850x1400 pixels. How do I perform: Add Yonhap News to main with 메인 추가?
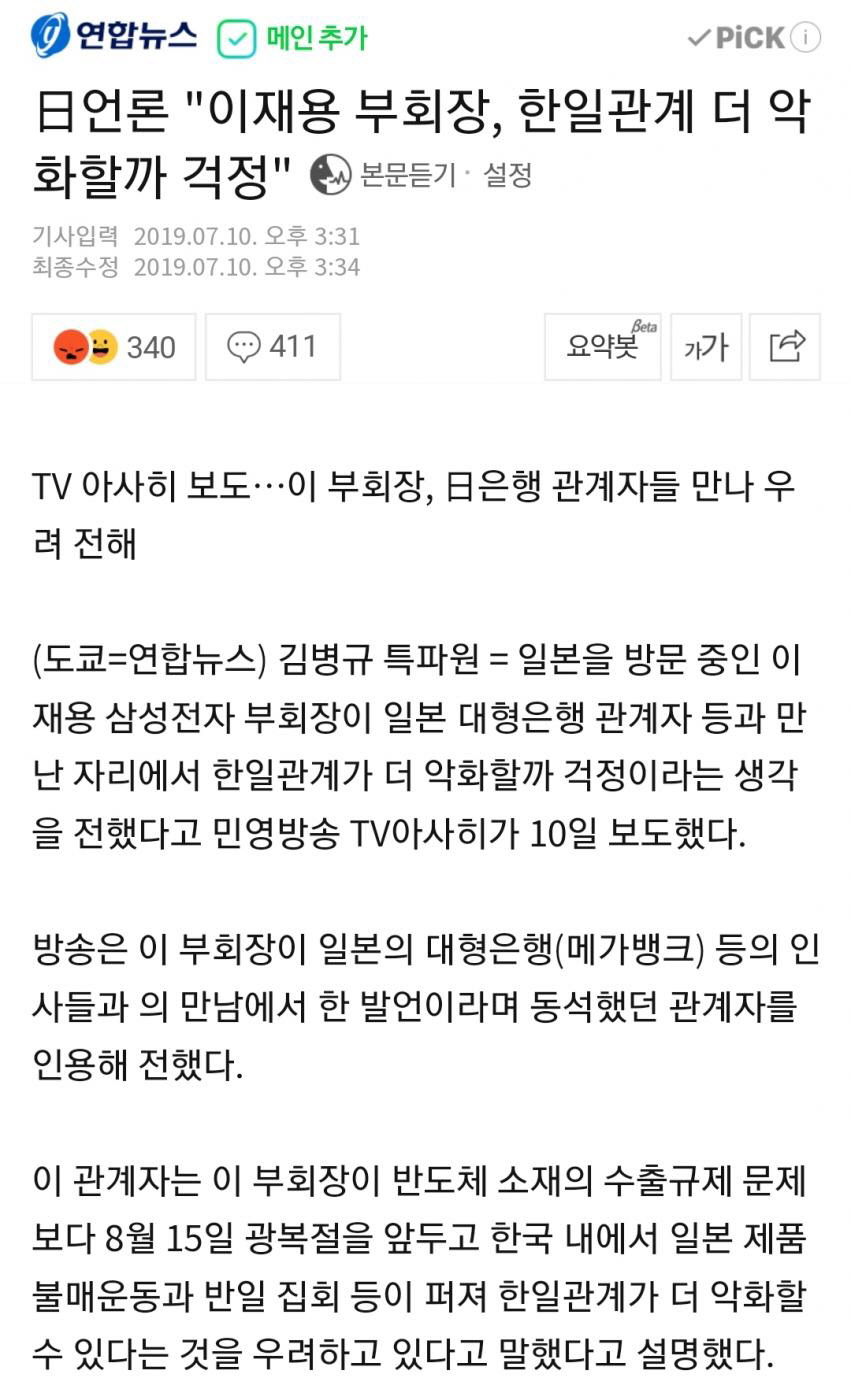292,39
